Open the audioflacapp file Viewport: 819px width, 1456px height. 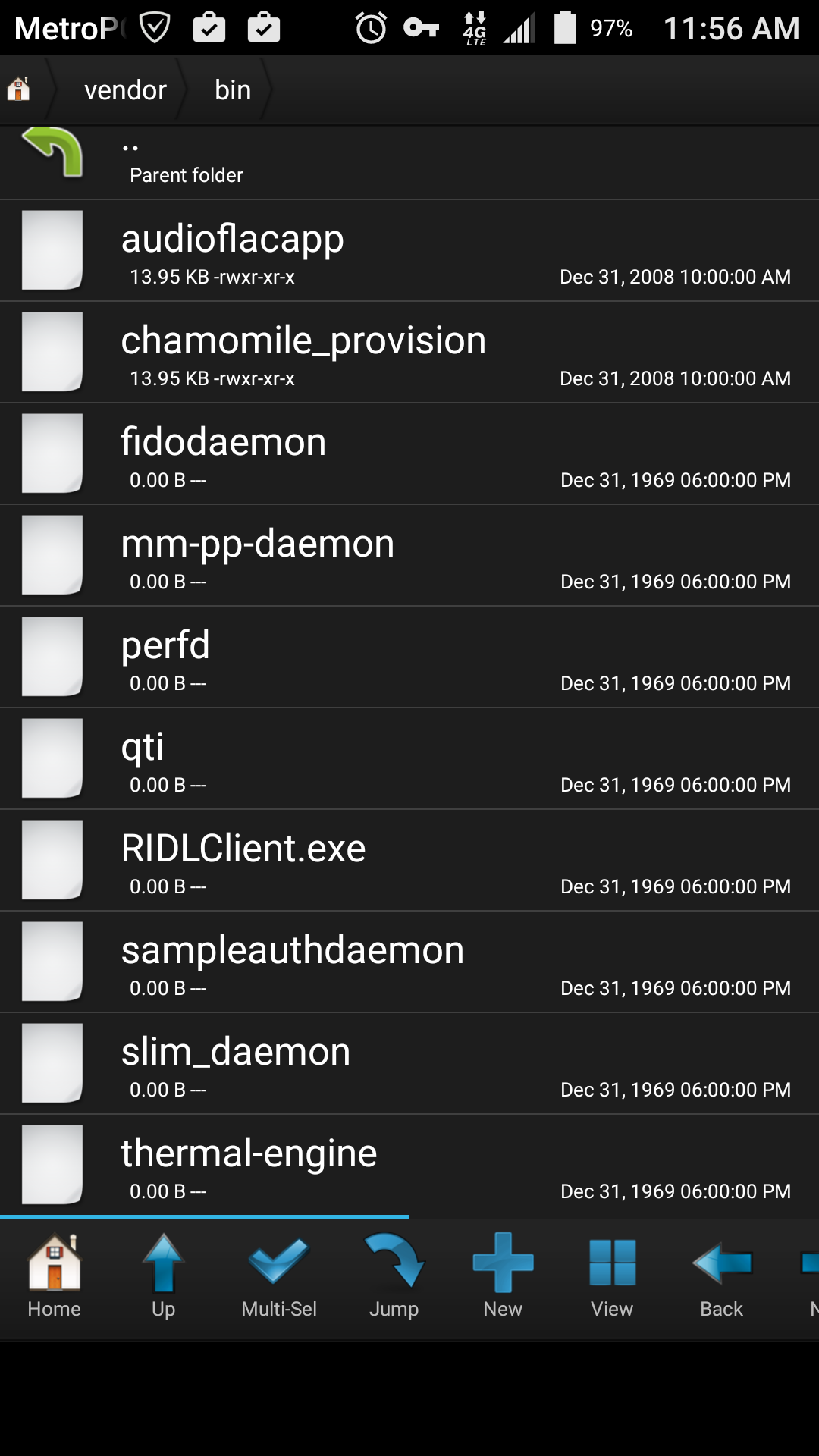409,251
